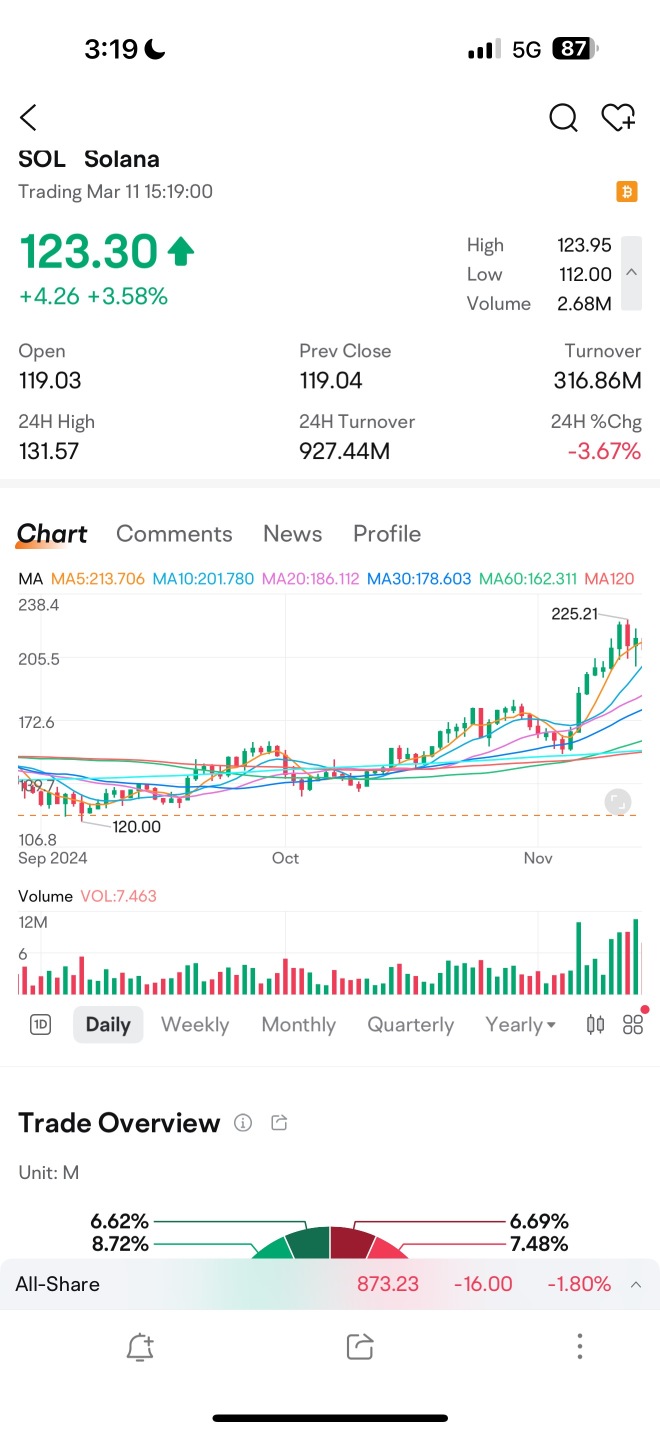This screenshot has width=660, height=1434.
Task: Expand the chart to full screen
Action: click(618, 801)
